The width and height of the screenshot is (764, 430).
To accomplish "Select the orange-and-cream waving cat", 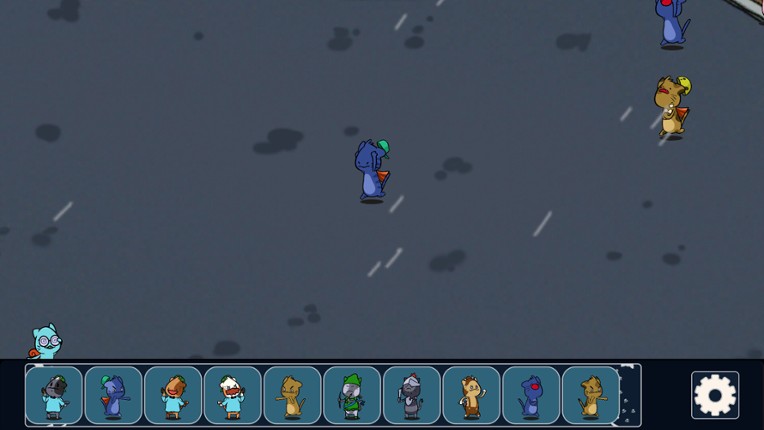I will pos(471,395).
